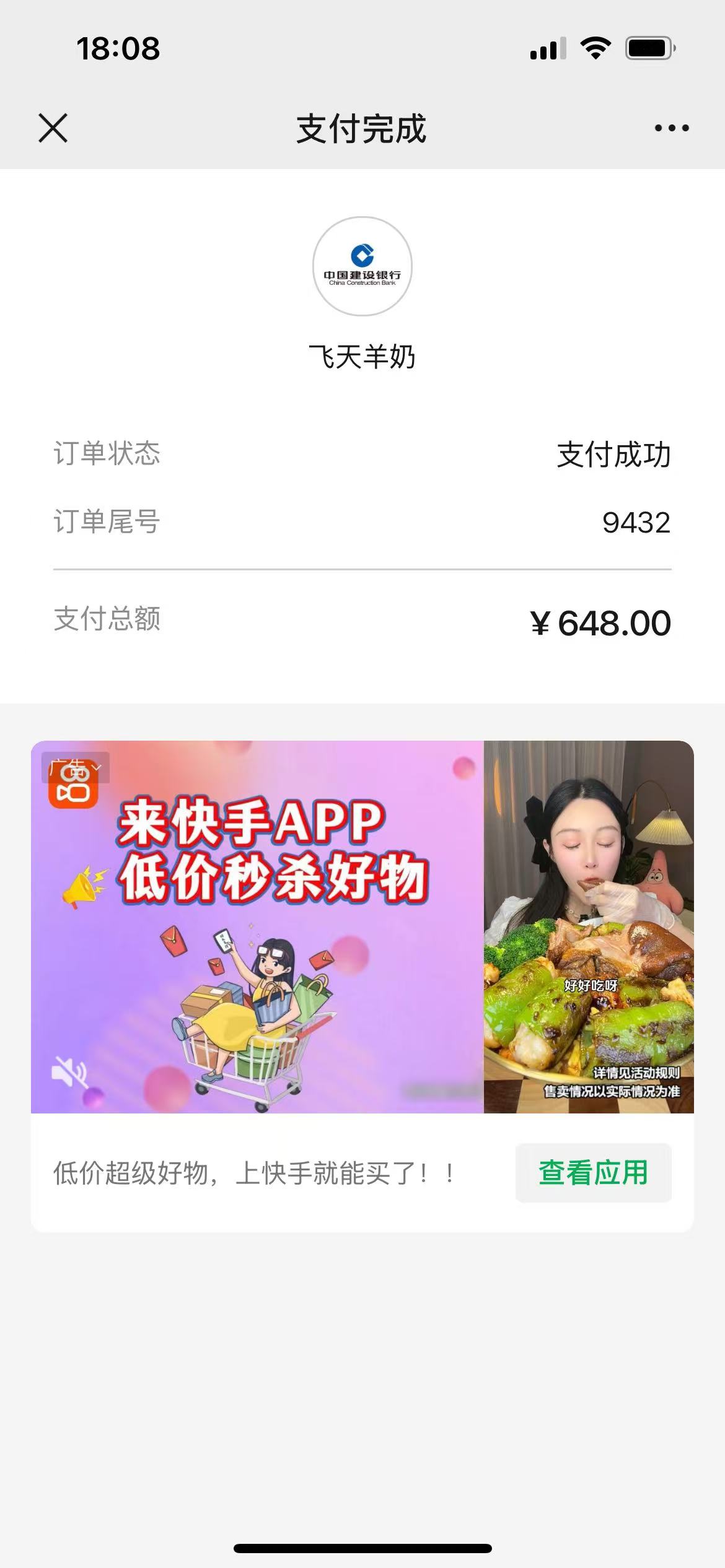The height and width of the screenshot is (1568, 725).
Task: Open the three-dot overflow menu
Action: (x=672, y=128)
